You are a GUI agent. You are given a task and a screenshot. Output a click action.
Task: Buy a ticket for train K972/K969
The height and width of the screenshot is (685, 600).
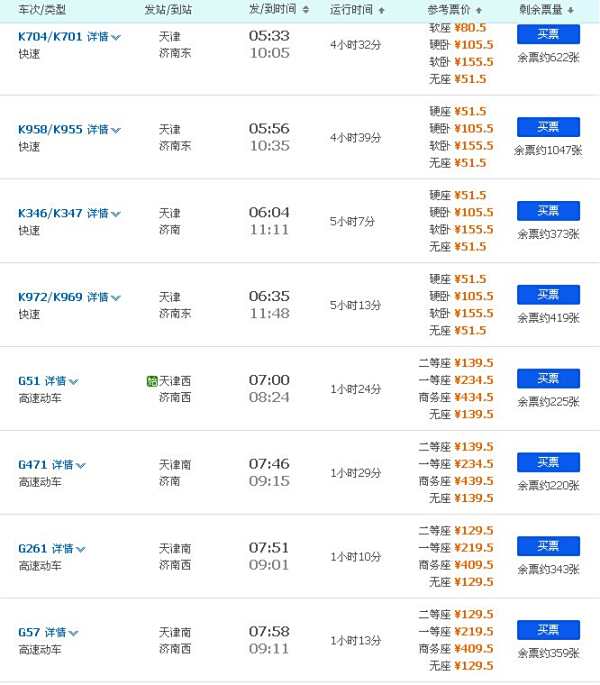point(548,295)
